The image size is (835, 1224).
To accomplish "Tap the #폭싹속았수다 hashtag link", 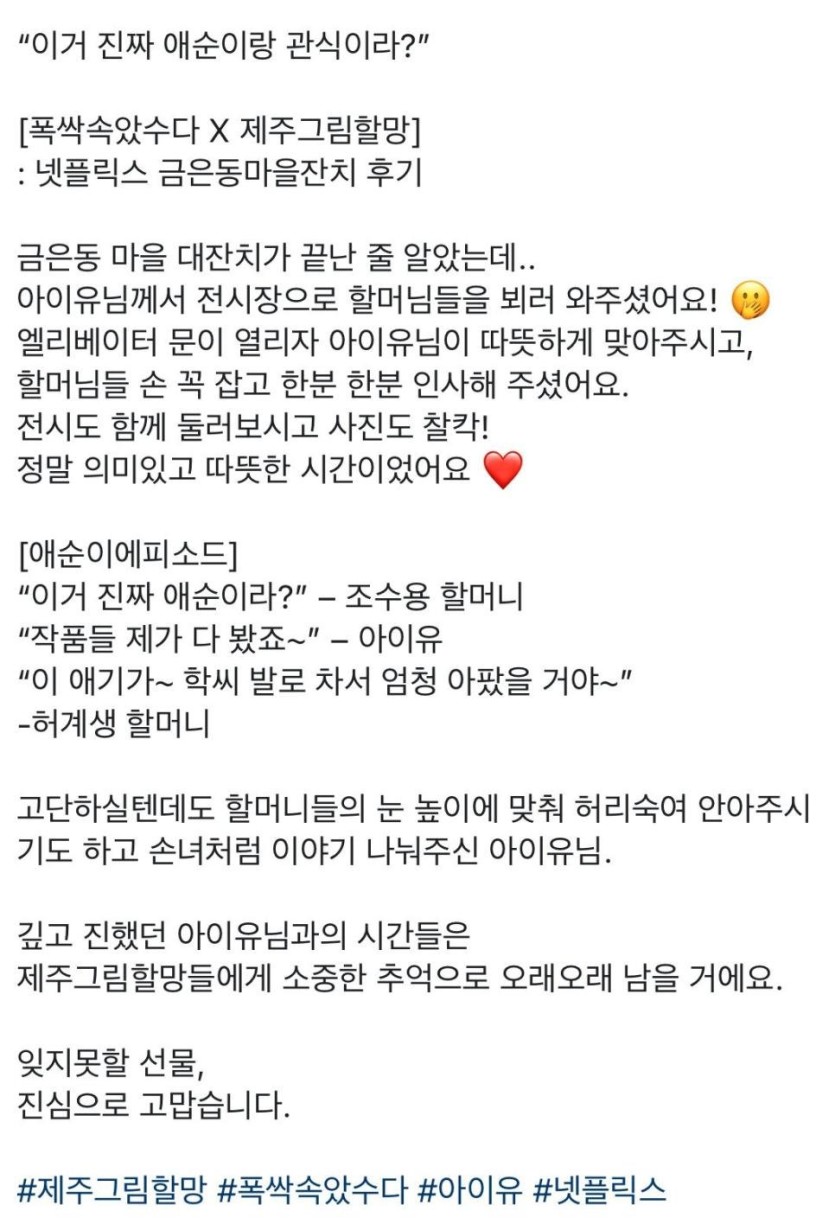I will click(312, 1189).
